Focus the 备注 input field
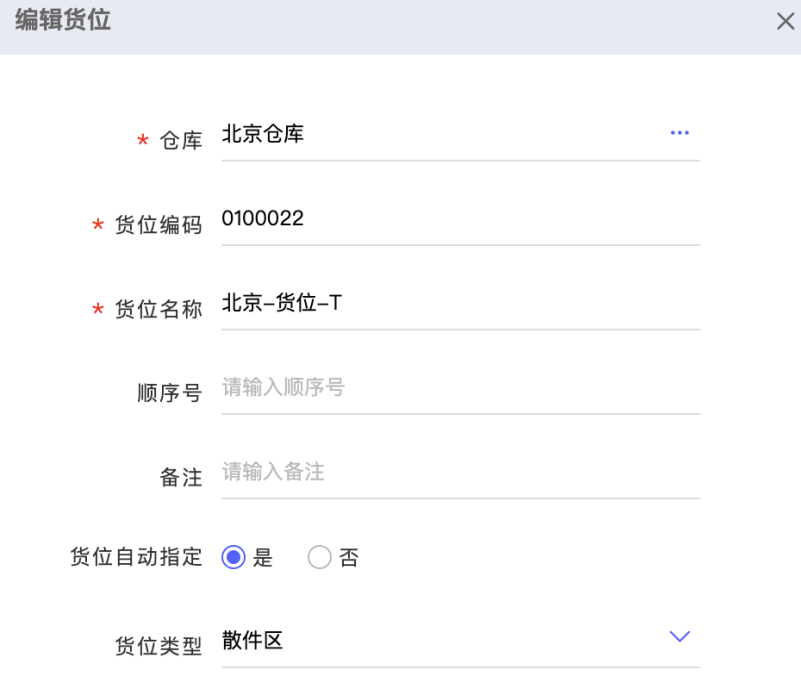Image resolution: width=801 pixels, height=684 pixels. point(460,472)
